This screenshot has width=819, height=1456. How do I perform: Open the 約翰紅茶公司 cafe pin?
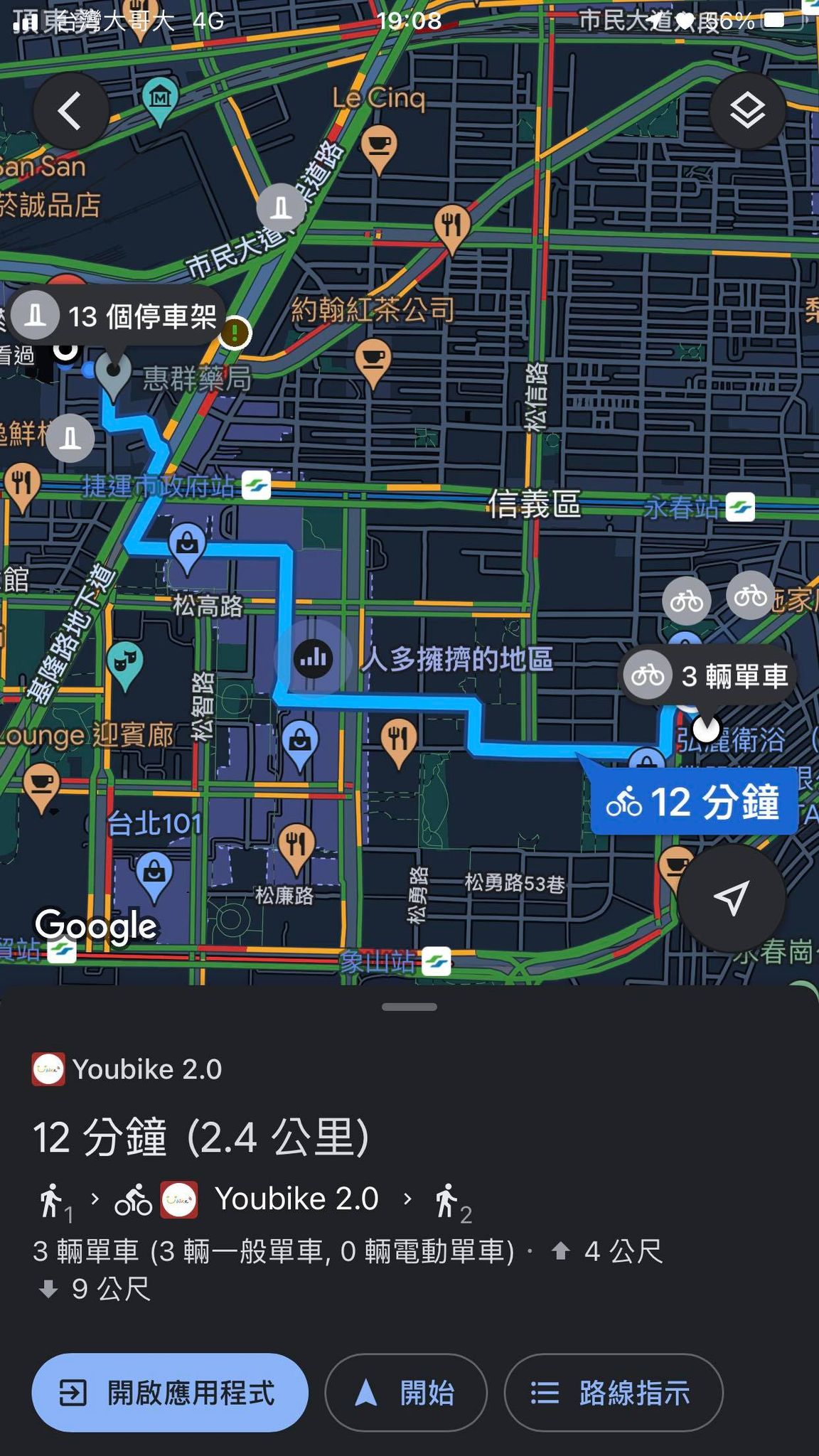(x=373, y=363)
